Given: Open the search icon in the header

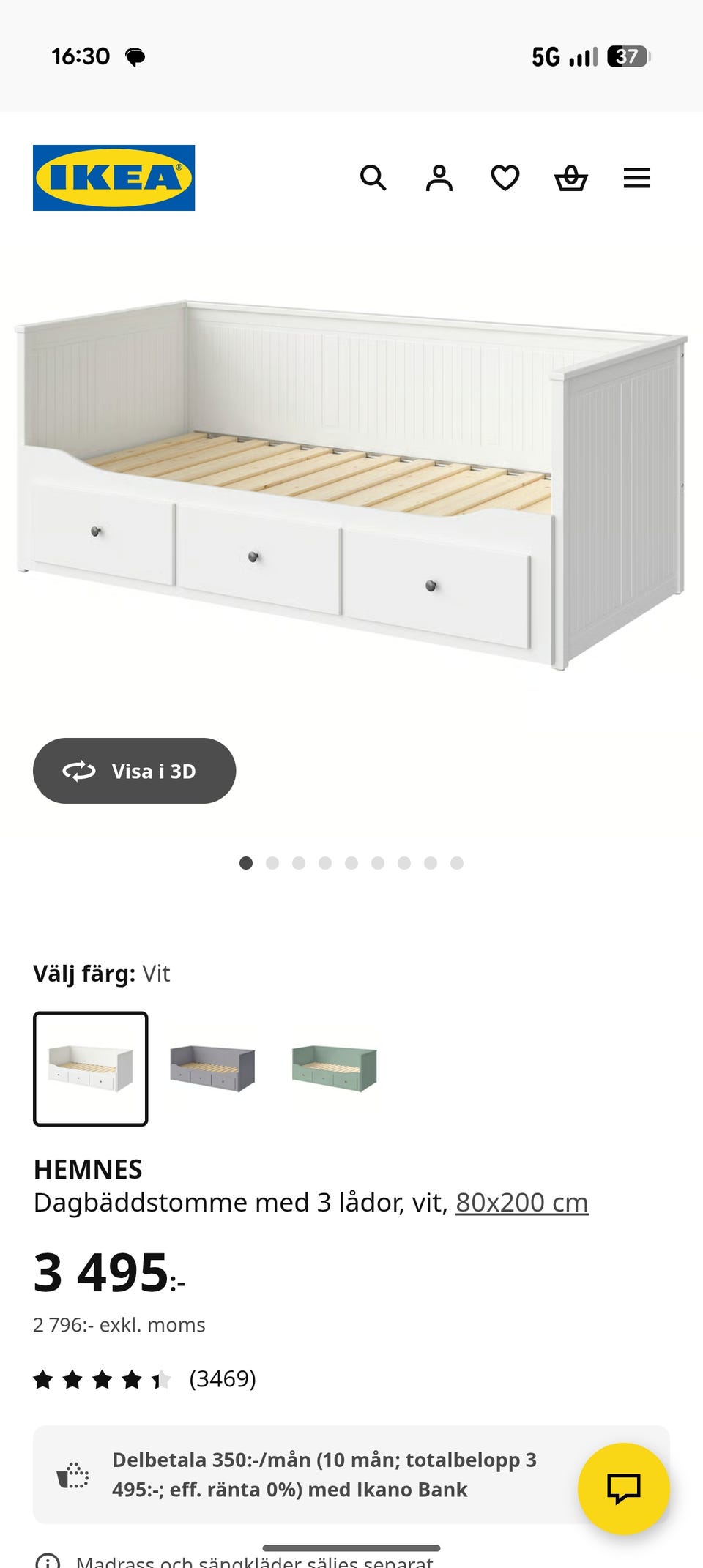Looking at the screenshot, I should 373,178.
